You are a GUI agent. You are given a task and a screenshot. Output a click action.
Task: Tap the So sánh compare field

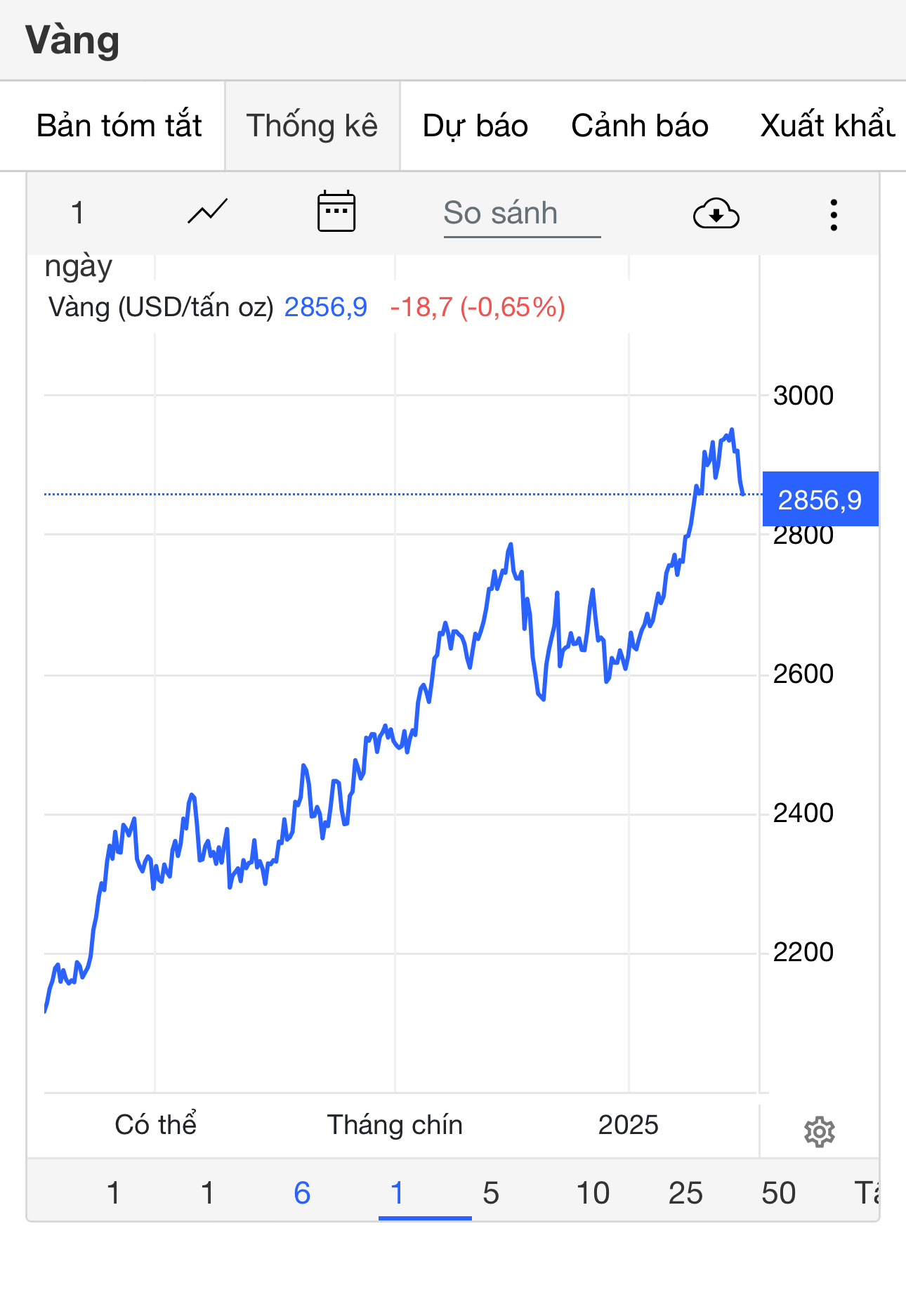tap(521, 214)
